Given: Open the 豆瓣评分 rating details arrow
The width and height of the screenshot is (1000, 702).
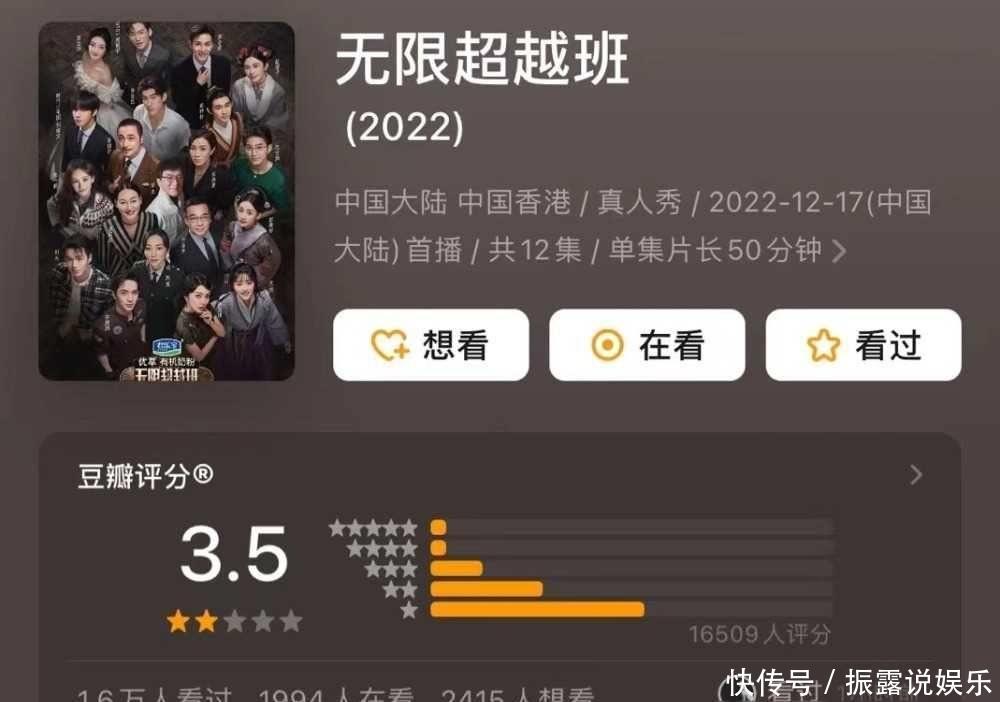Looking at the screenshot, I should tap(916, 475).
